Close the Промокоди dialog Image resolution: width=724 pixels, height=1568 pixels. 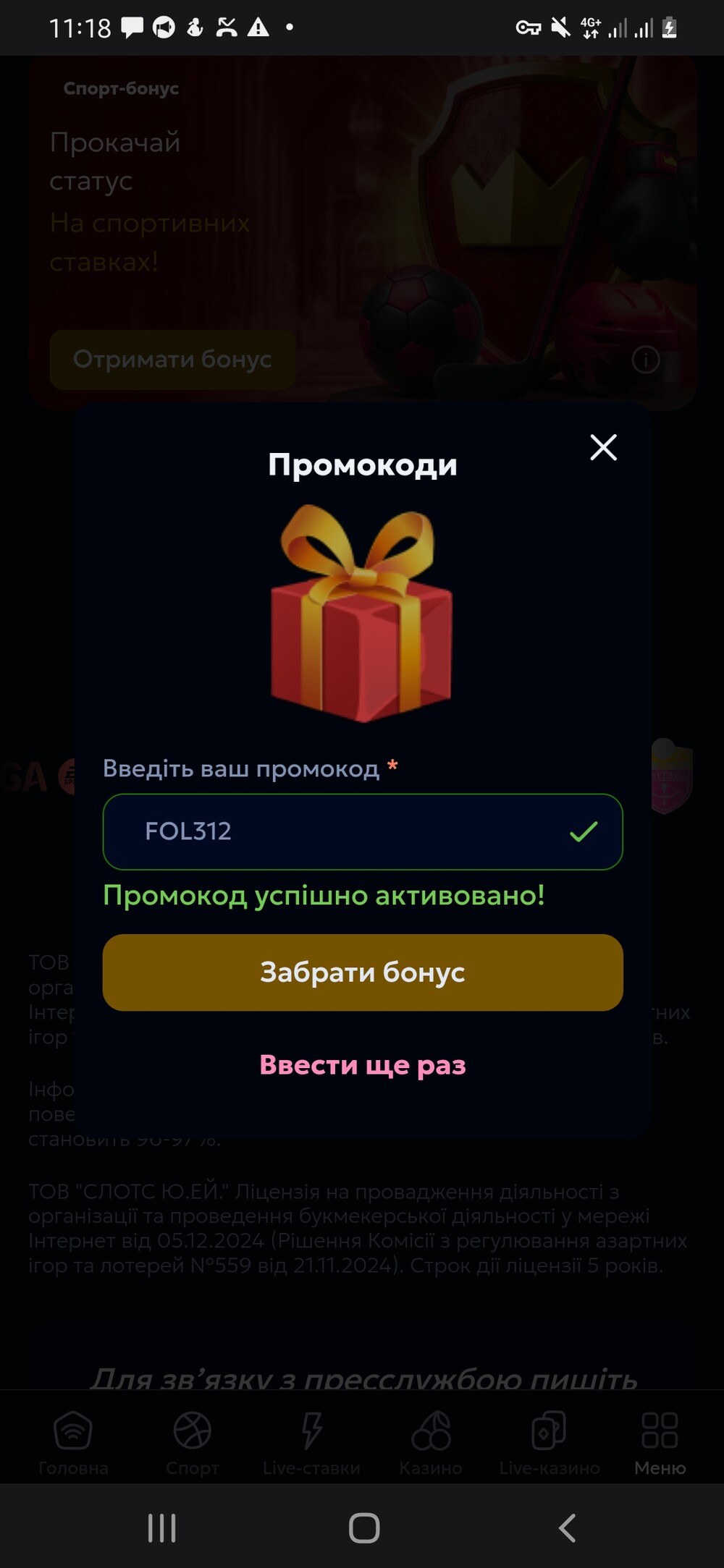(x=603, y=447)
